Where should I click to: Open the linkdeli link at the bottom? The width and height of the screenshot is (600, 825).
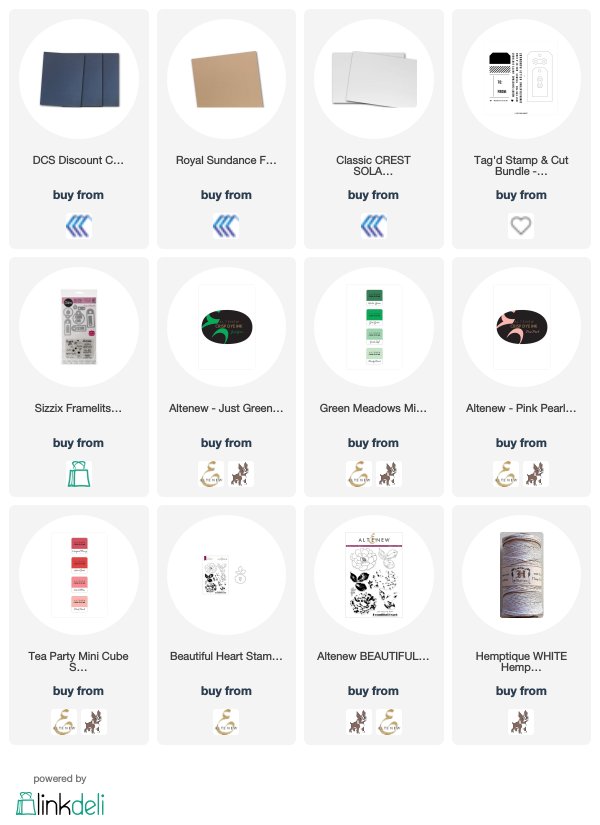tap(60, 802)
